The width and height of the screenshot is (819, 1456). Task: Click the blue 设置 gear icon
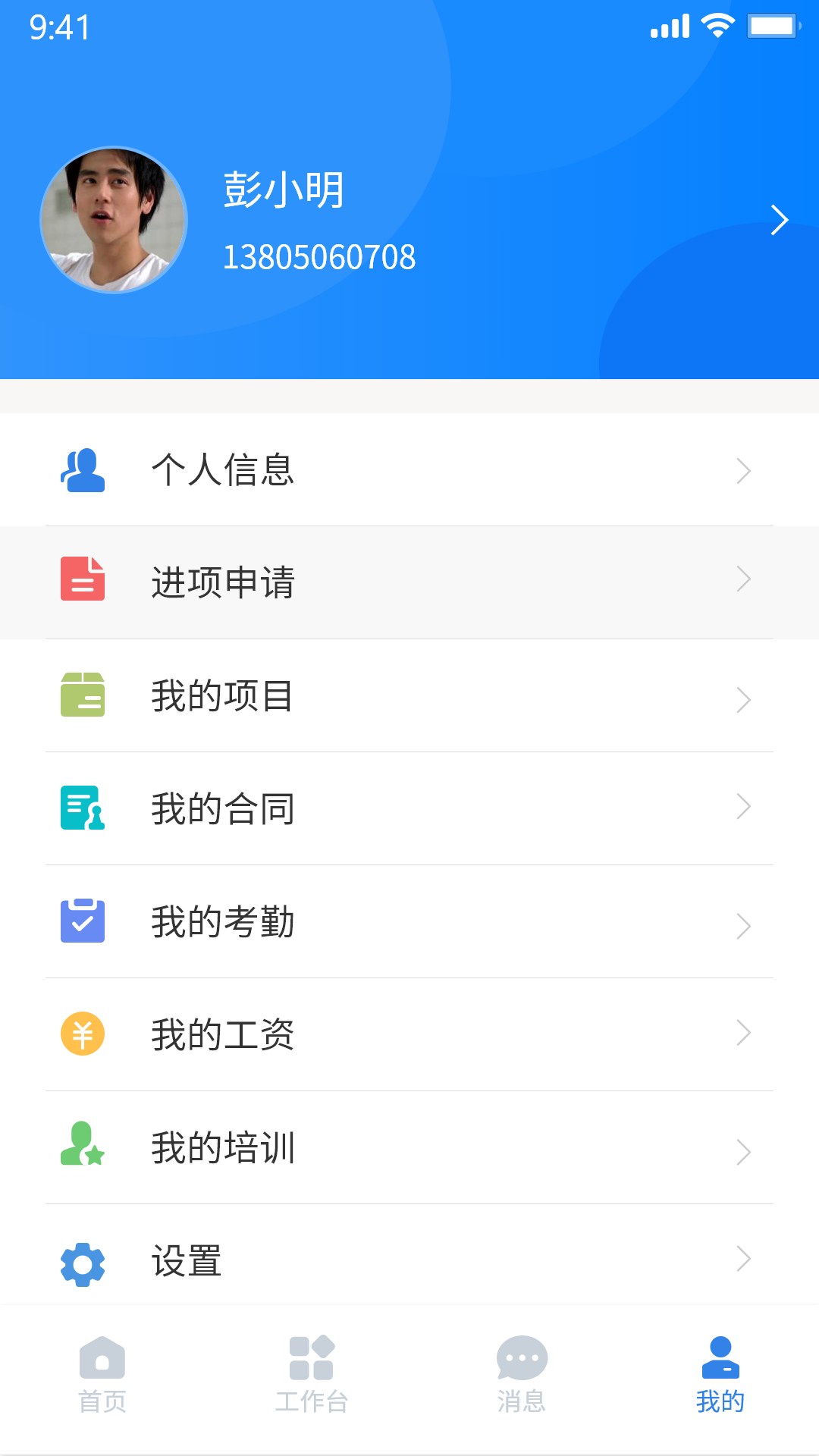click(x=82, y=1259)
